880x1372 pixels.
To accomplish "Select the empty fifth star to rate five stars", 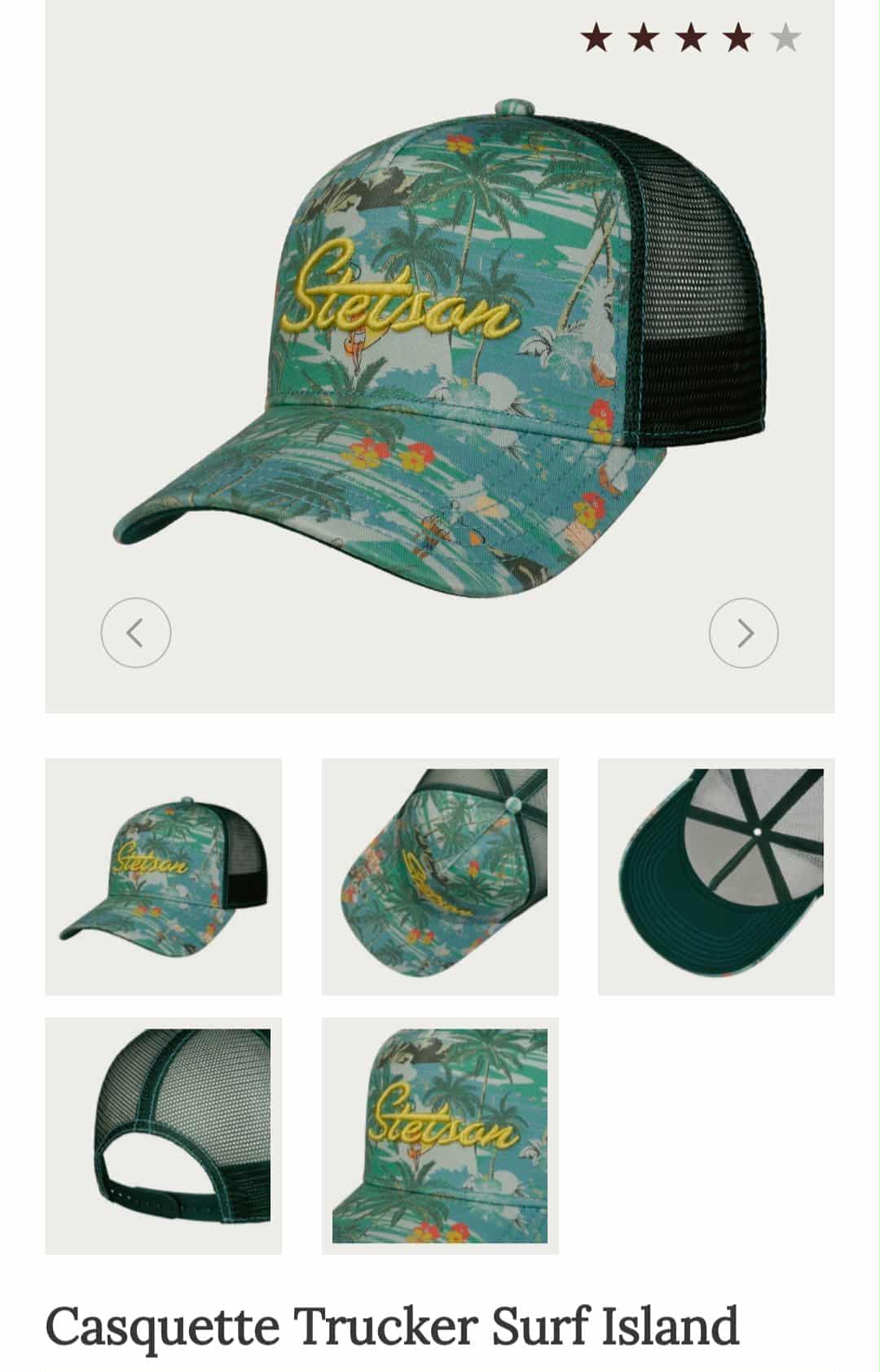I will click(x=783, y=37).
